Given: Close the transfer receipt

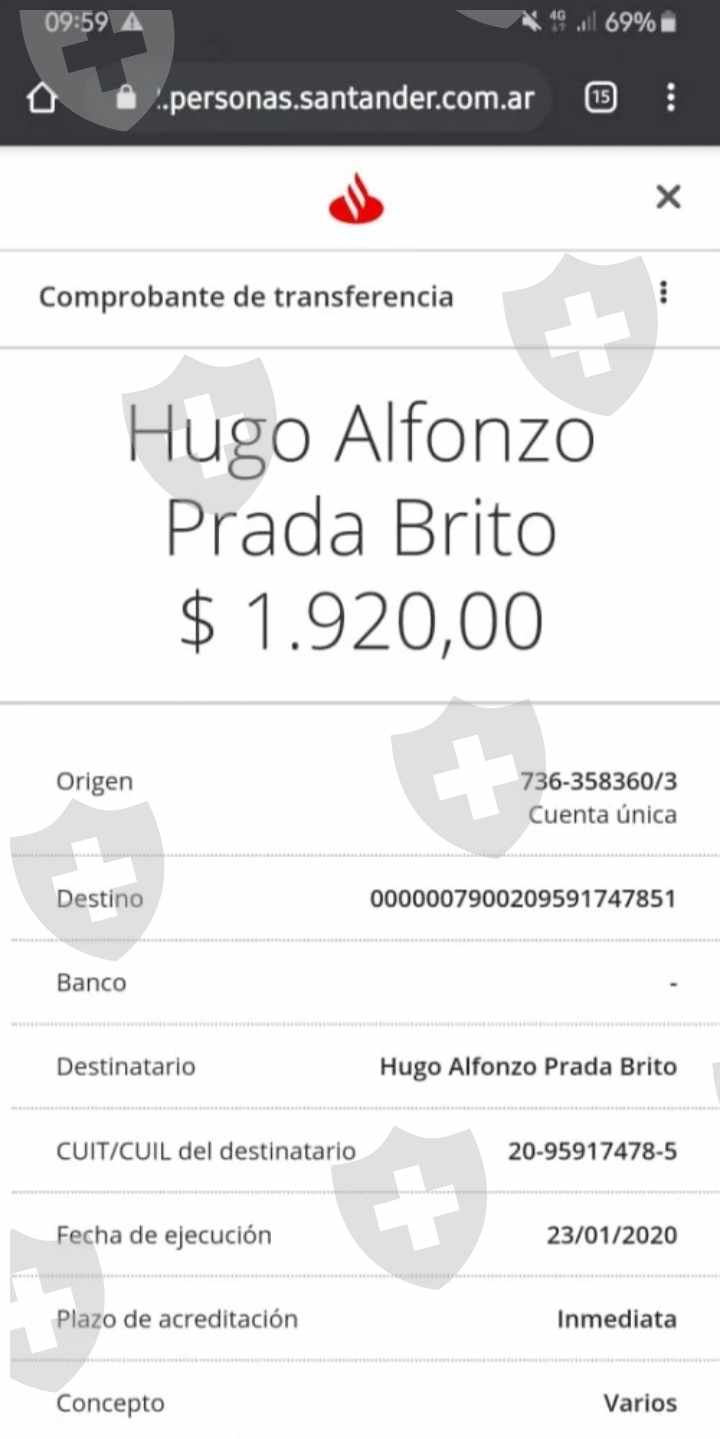Looking at the screenshot, I should (x=668, y=197).
